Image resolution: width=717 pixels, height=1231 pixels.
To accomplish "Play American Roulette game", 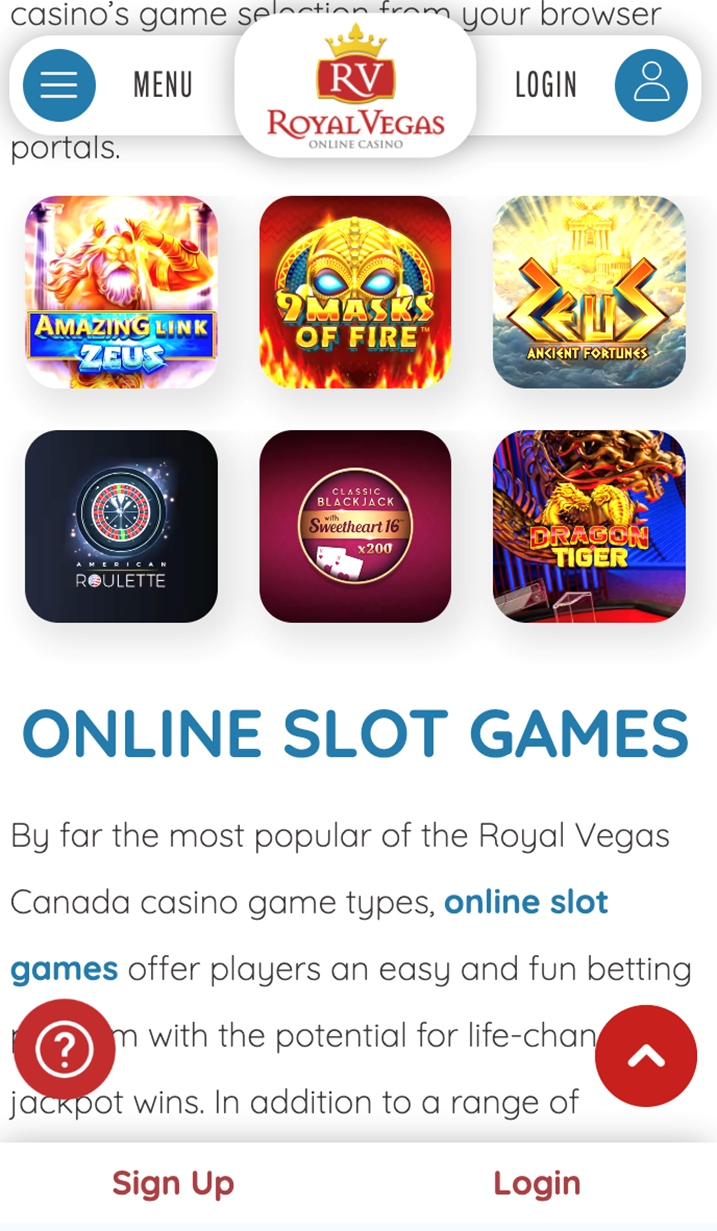I will pos(121,526).
